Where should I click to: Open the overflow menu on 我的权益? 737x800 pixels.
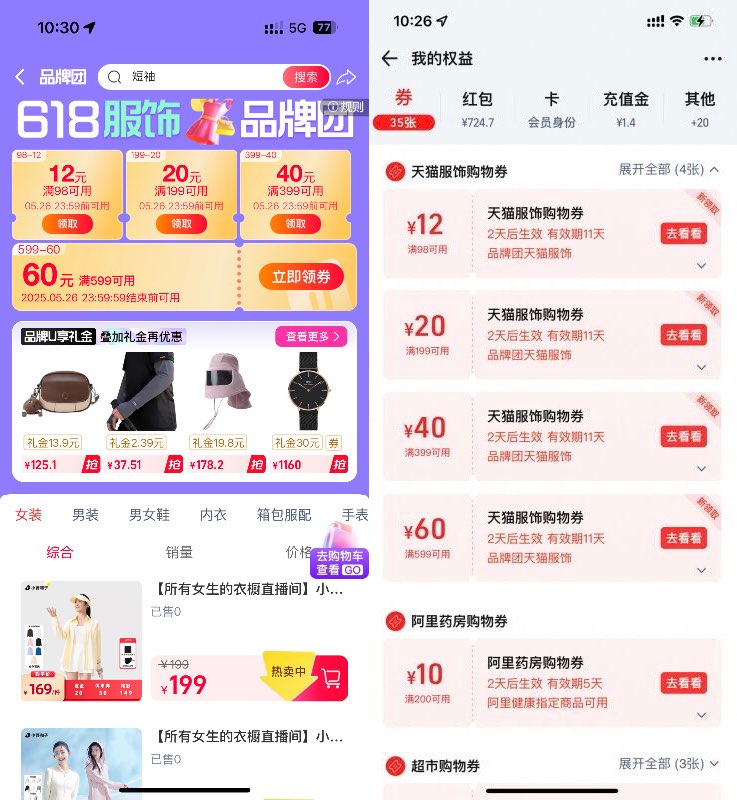tap(712, 59)
